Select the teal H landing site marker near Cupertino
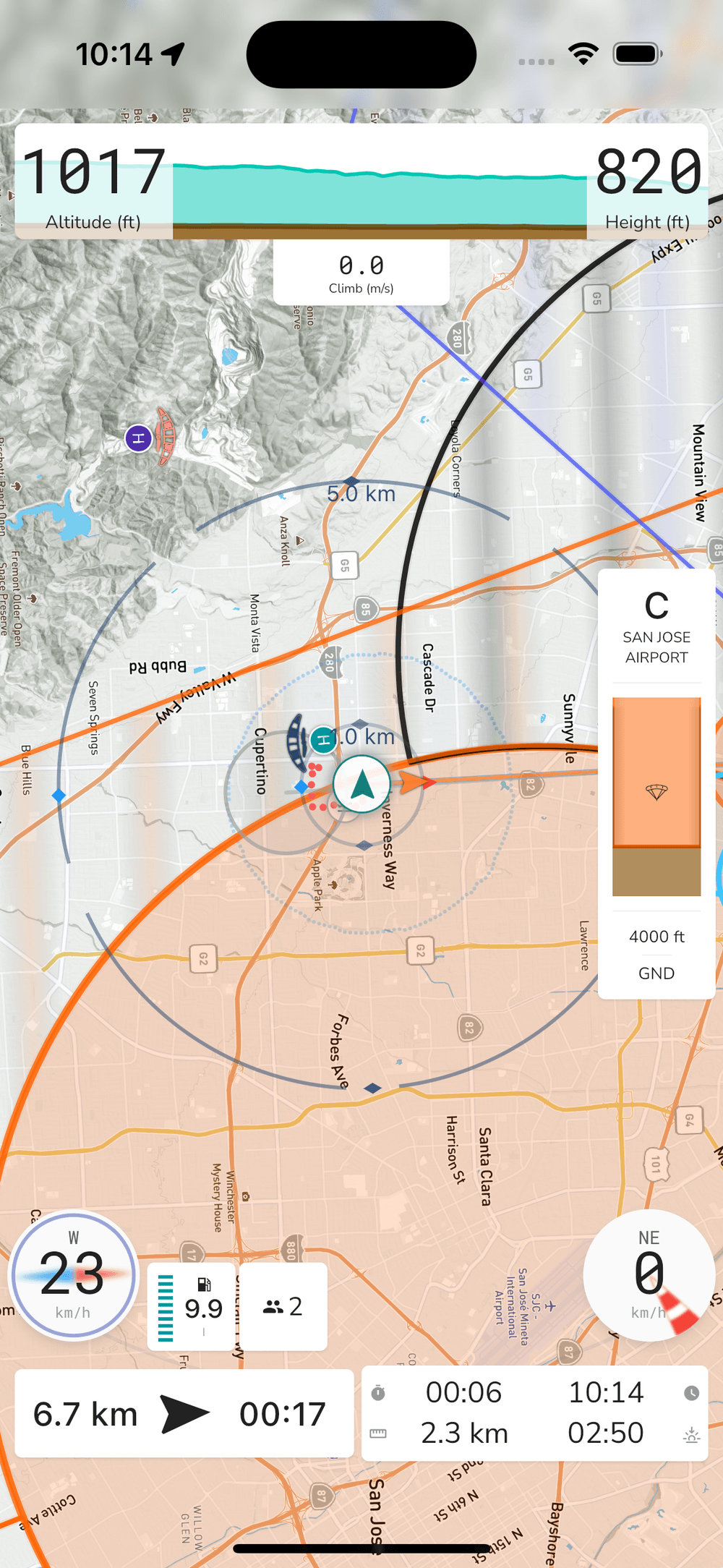The image size is (723, 1568). pyautogui.click(x=322, y=738)
